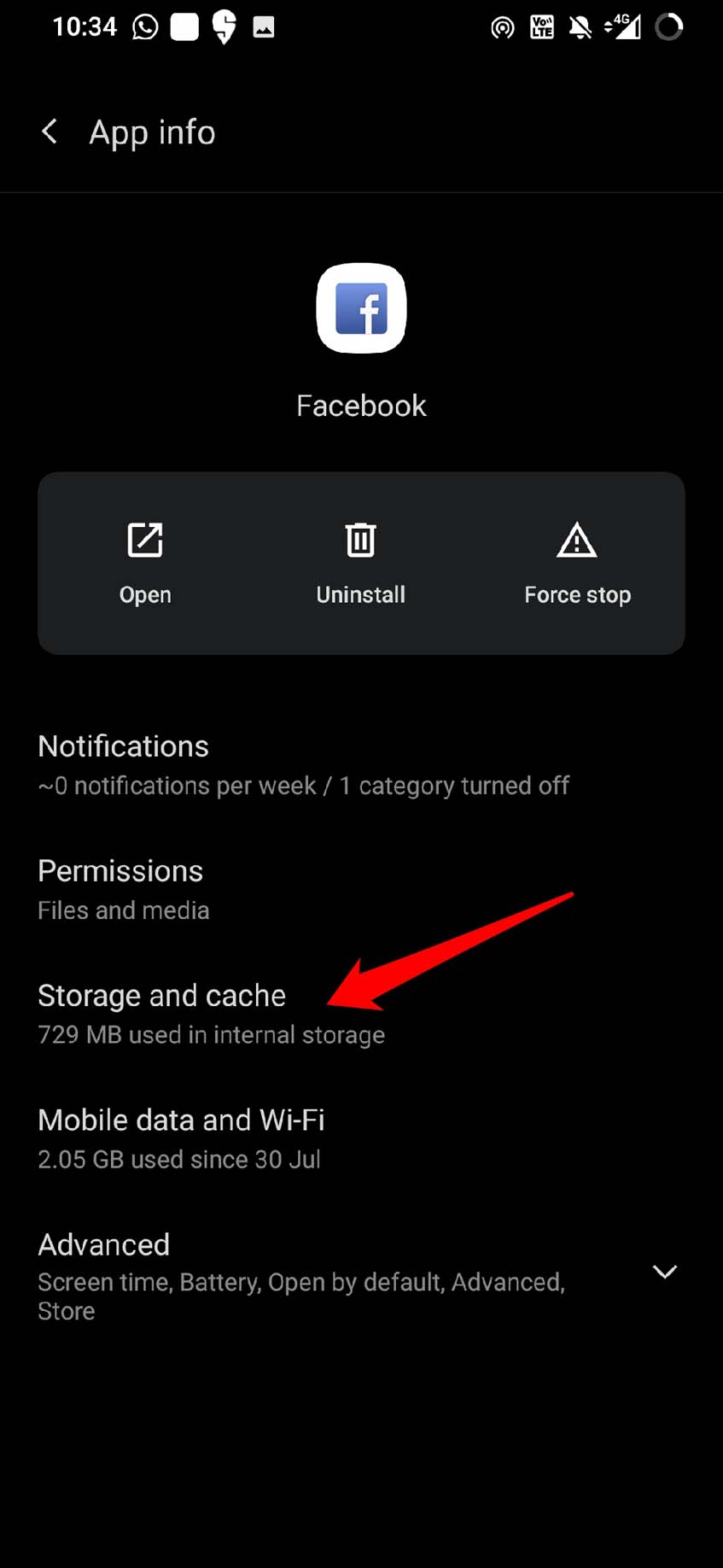Select the Uninstall action
723x1568 pixels.
coord(360,564)
